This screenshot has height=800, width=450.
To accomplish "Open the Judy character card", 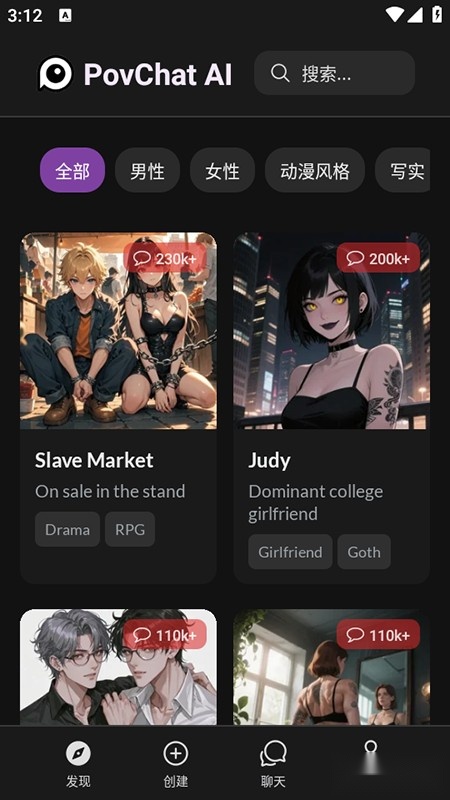I will pyautogui.click(x=332, y=408).
